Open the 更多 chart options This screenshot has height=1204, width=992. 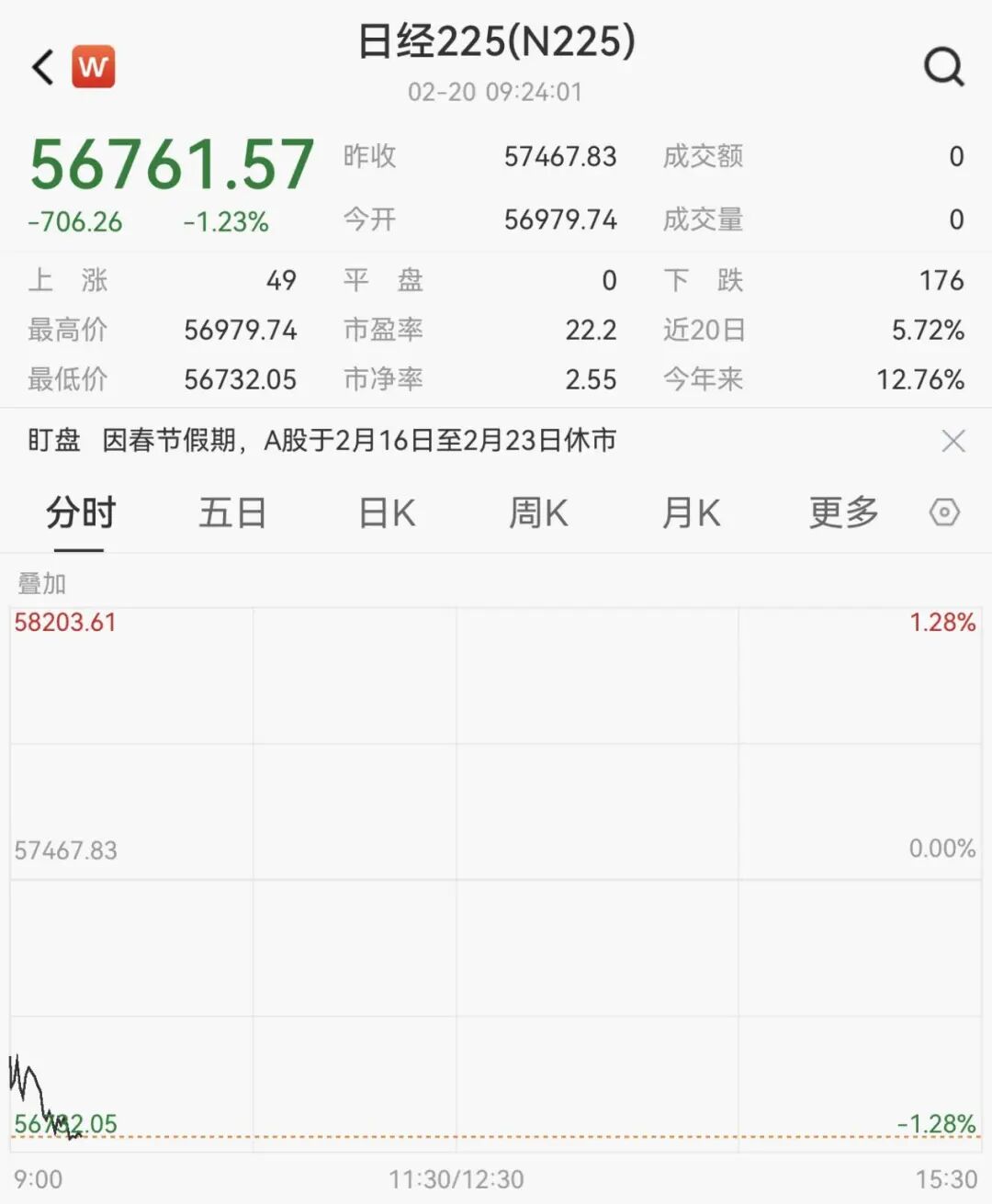point(843,512)
